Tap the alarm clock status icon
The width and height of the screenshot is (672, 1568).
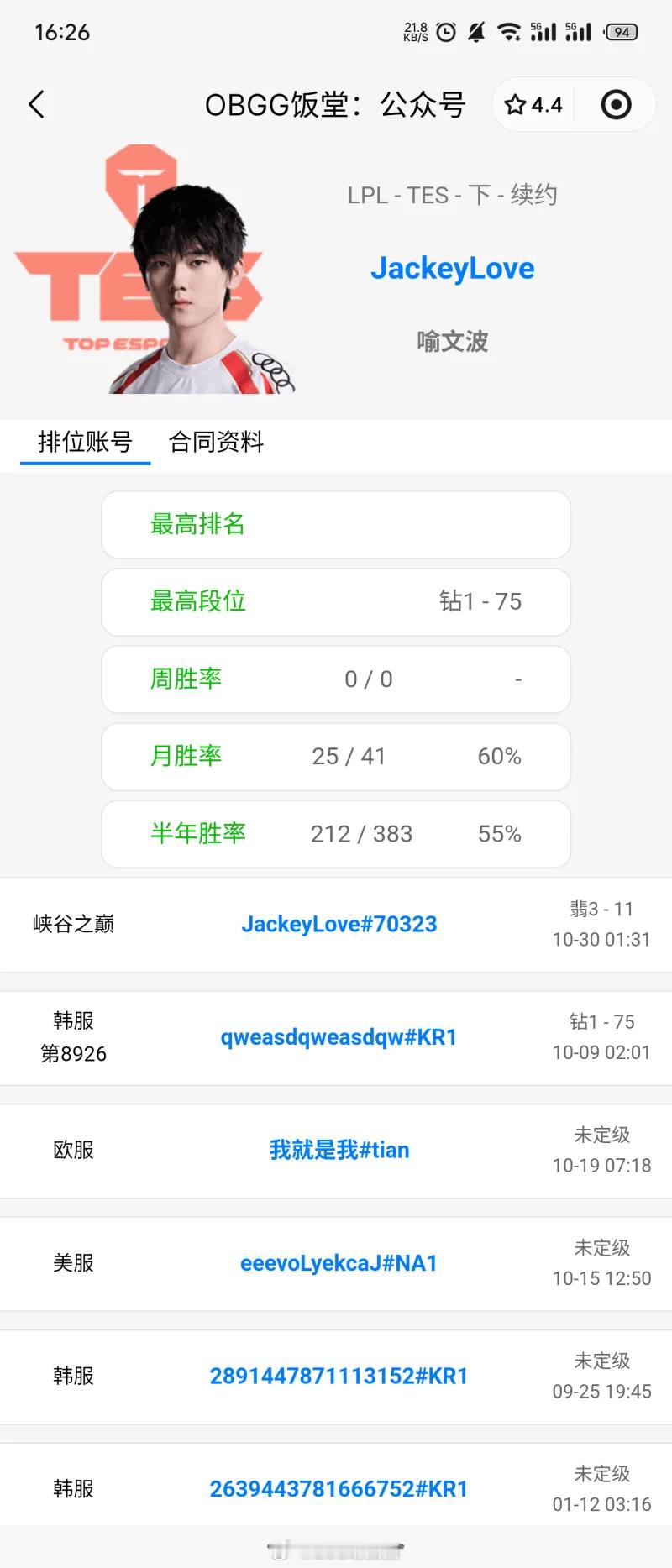point(445,30)
